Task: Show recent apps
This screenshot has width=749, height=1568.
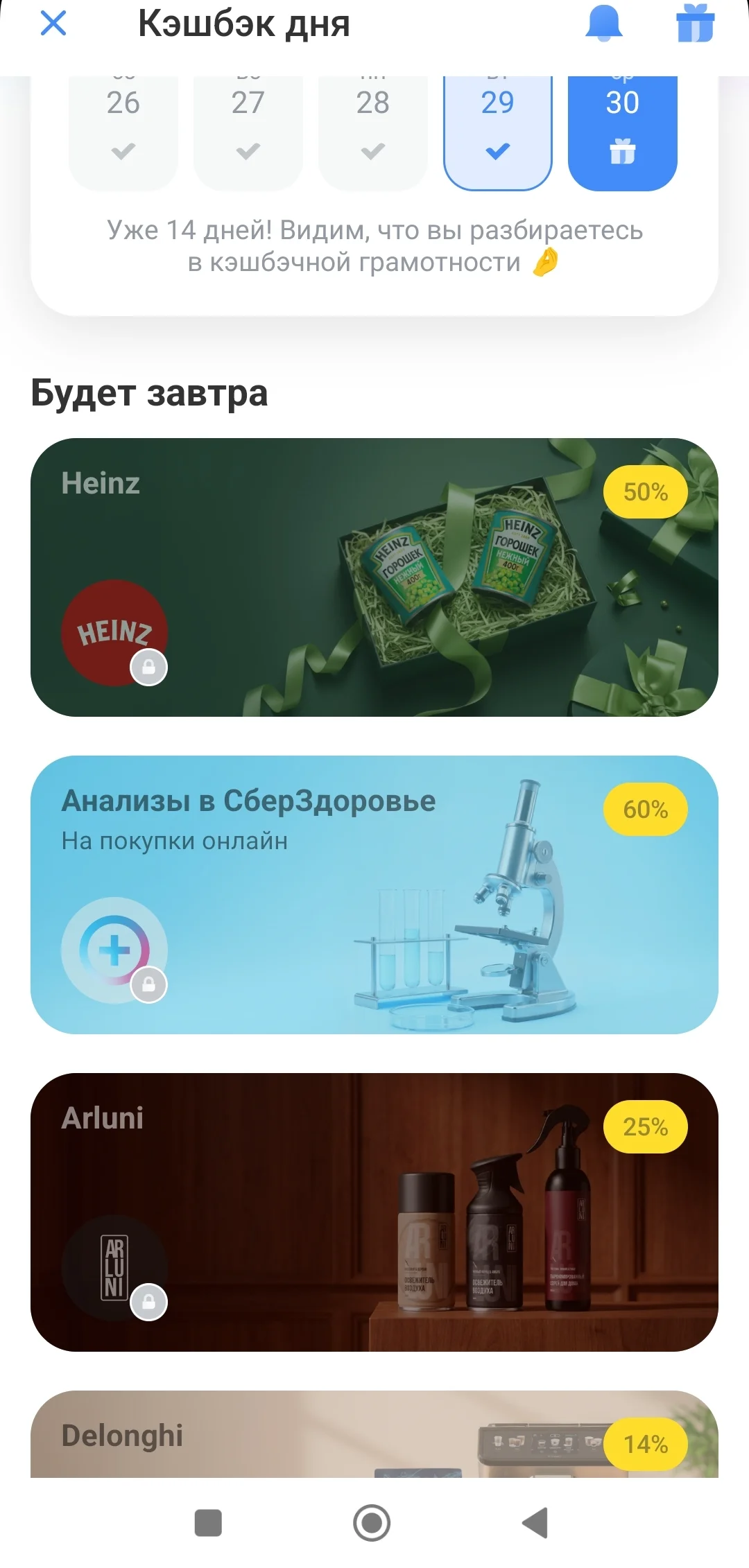Action: coord(208,1523)
